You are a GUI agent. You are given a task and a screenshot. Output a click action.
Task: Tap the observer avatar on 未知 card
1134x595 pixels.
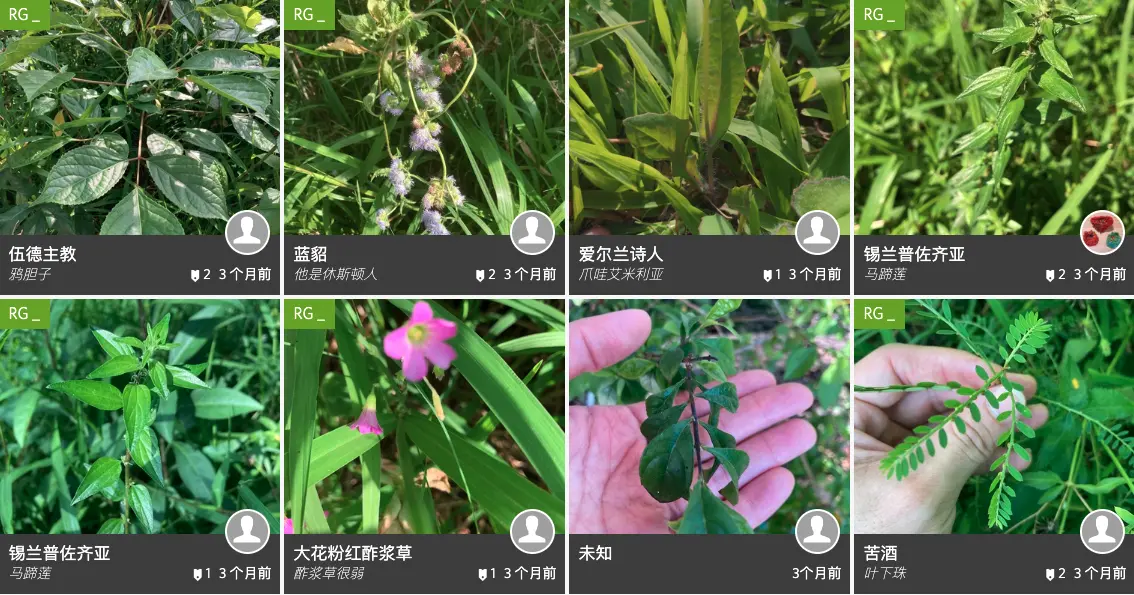817,532
